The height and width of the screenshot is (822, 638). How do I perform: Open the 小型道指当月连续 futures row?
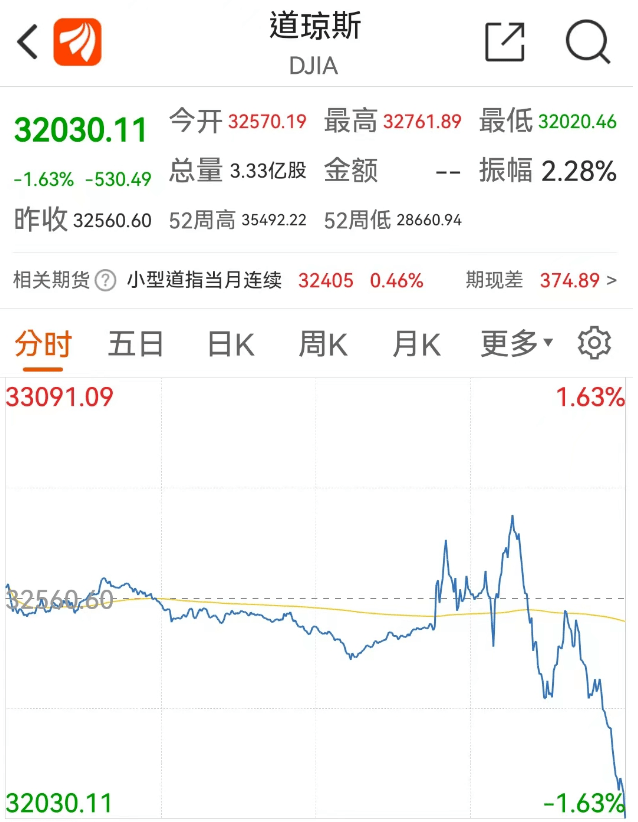[205, 281]
